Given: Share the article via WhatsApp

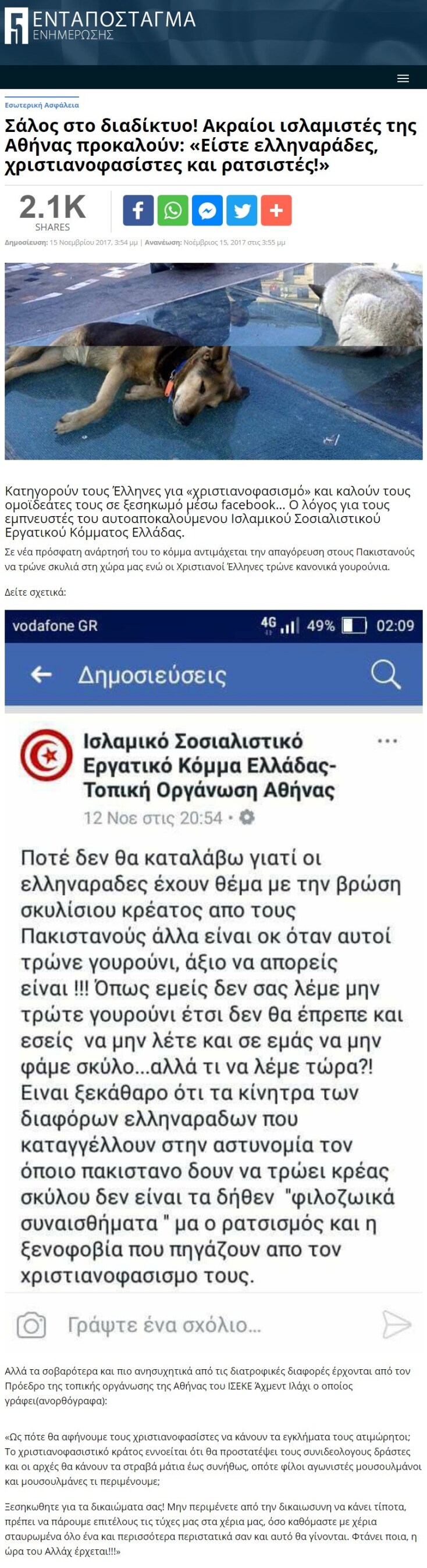Looking at the screenshot, I should pos(173,210).
